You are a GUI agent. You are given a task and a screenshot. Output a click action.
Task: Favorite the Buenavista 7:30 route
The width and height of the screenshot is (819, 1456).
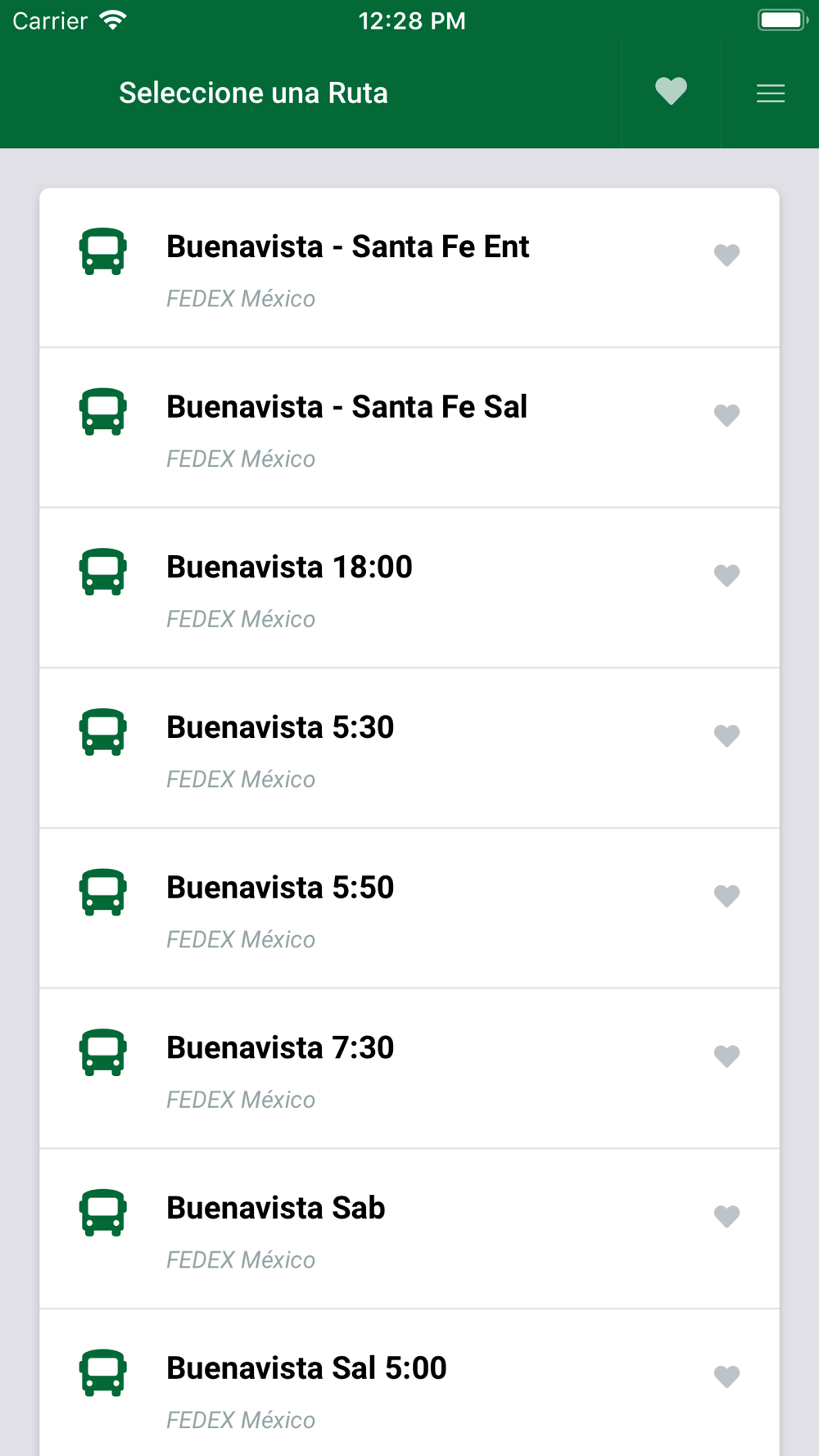[x=726, y=1056]
